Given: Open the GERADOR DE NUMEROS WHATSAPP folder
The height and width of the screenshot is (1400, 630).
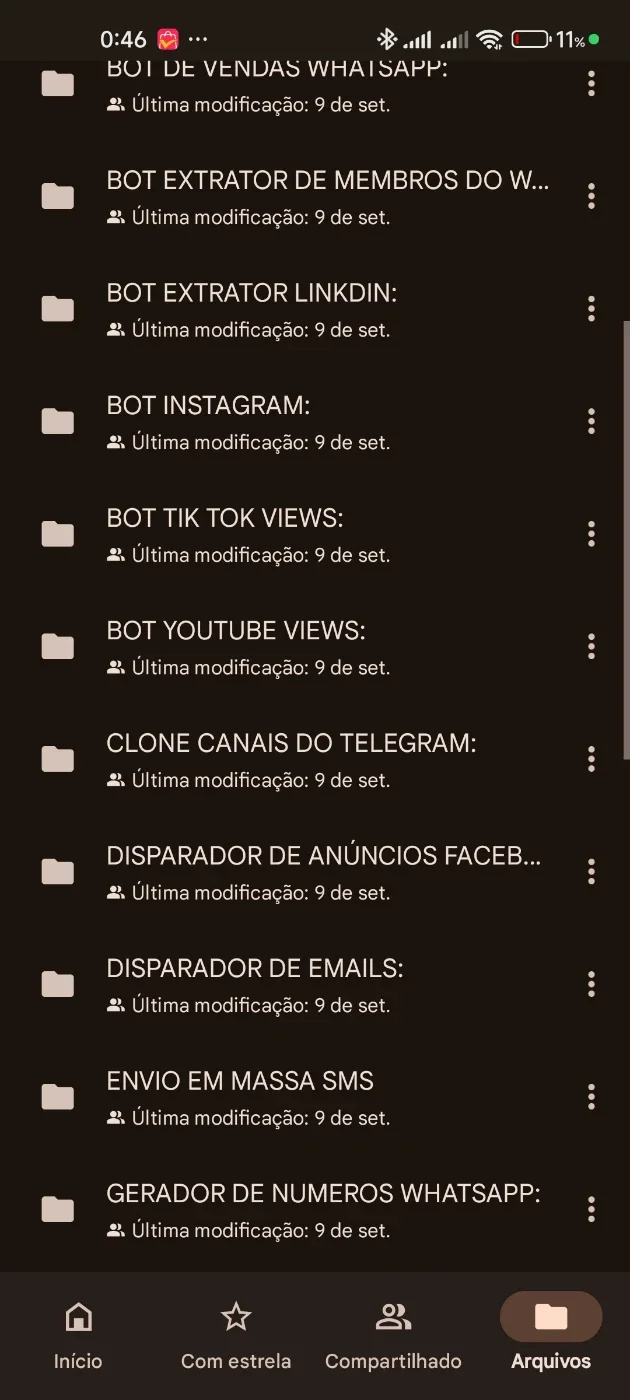Looking at the screenshot, I should (300, 1209).
